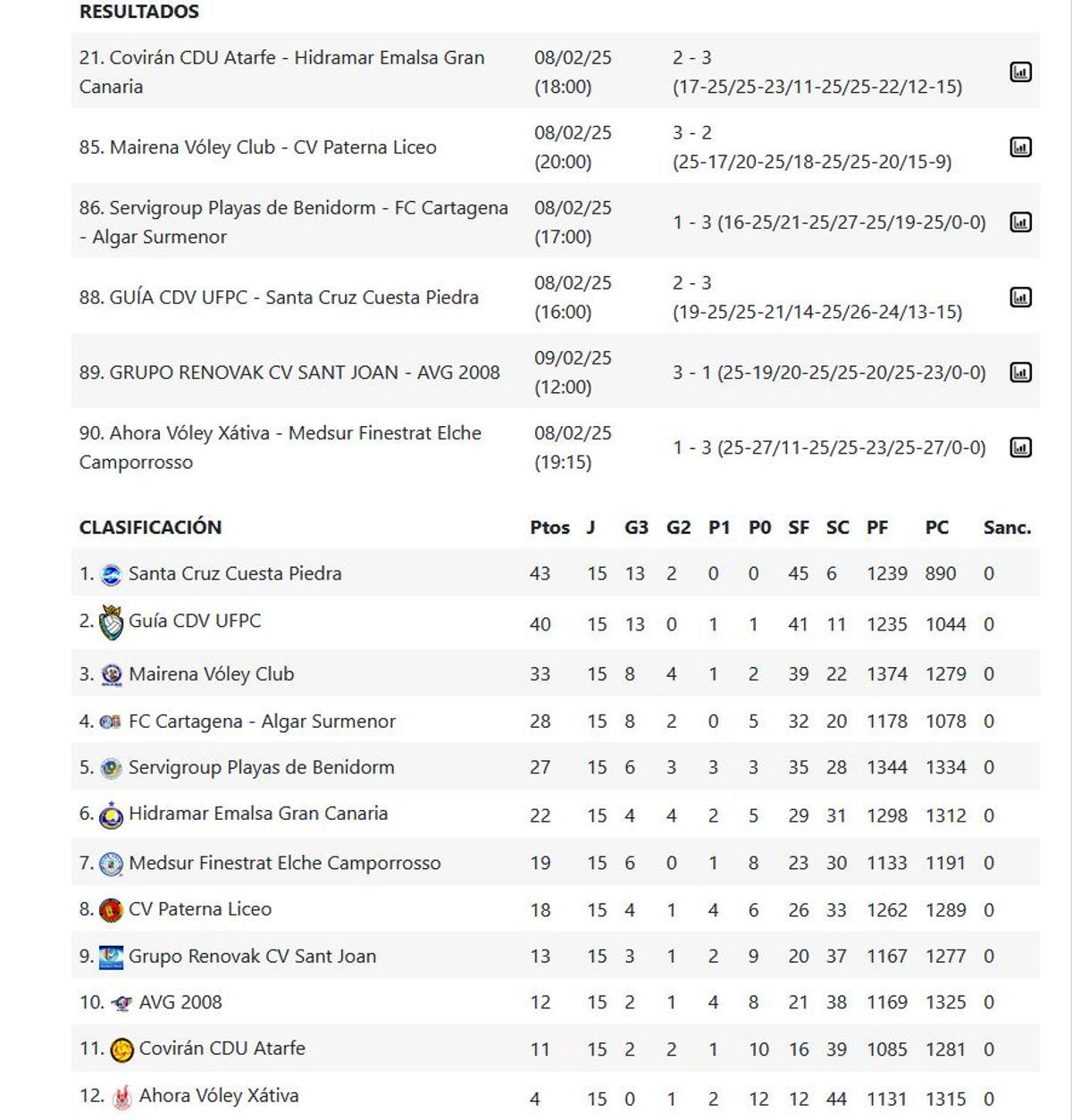This screenshot has height=1120, width=1072.
Task: Sort standings by the Ptos column
Action: coord(549,527)
